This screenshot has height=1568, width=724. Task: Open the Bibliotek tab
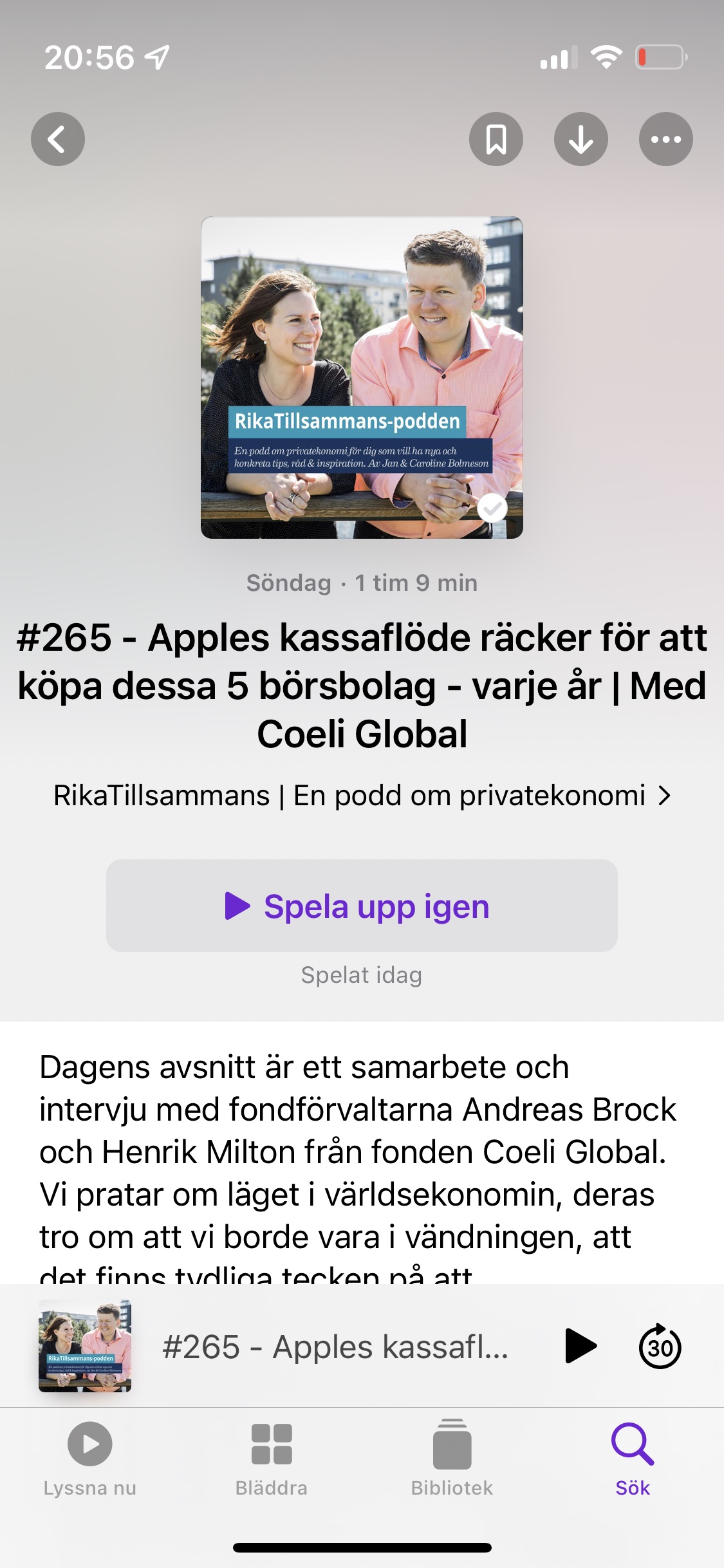tap(452, 1459)
